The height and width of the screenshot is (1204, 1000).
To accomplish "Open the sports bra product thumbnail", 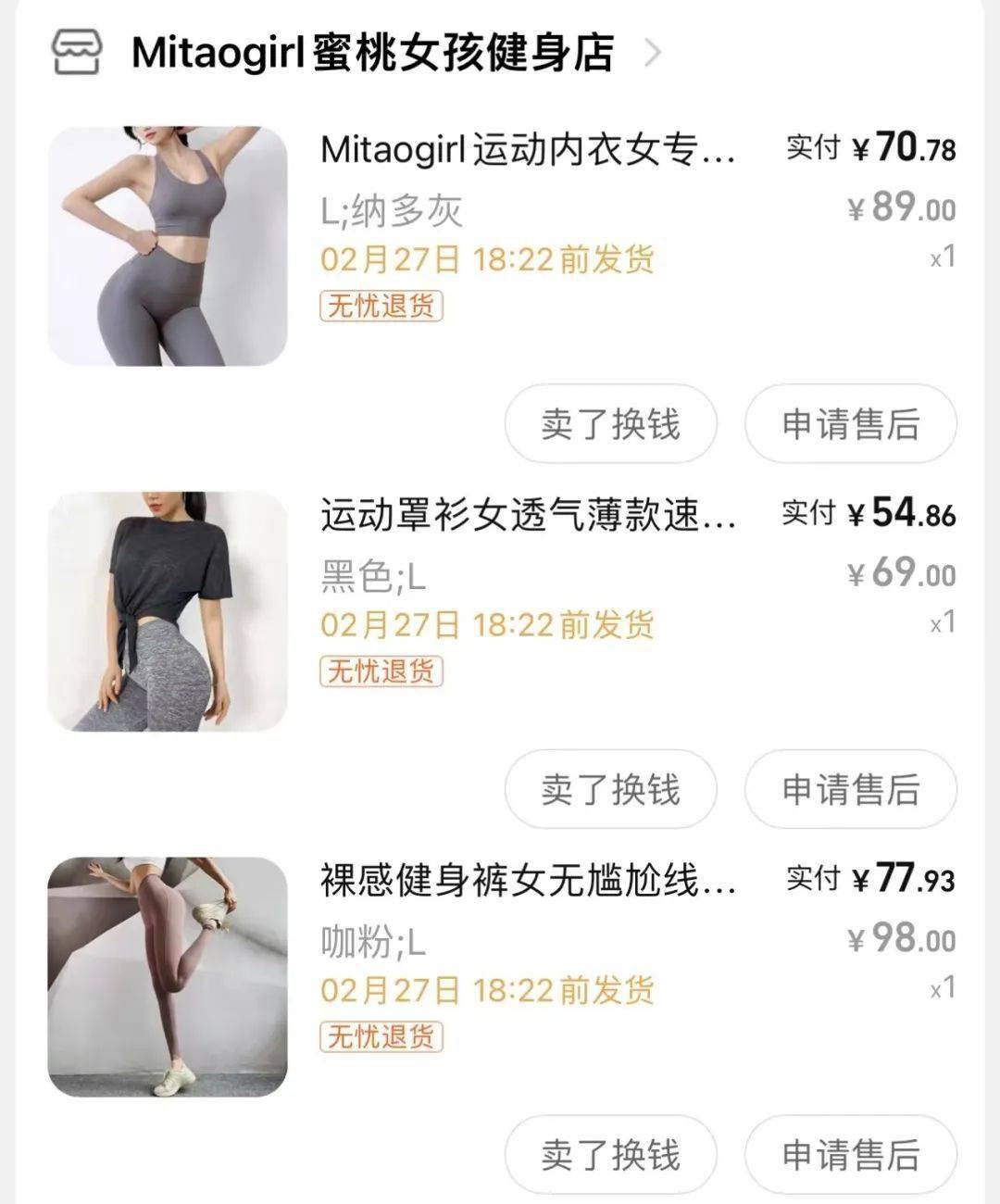I will [x=168, y=245].
